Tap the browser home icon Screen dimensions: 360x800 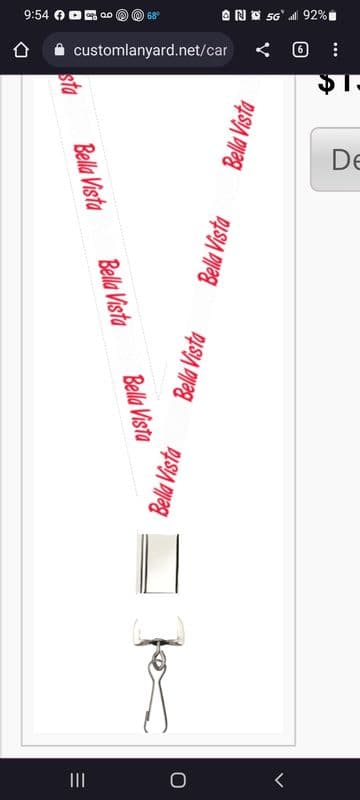tap(21, 50)
